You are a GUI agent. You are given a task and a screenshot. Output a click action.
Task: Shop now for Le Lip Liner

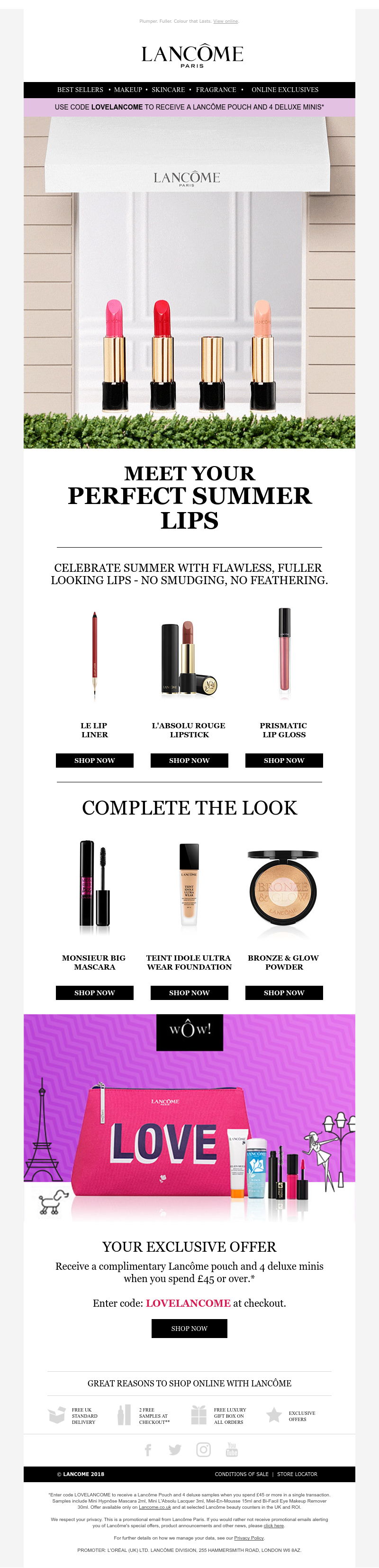94,760
